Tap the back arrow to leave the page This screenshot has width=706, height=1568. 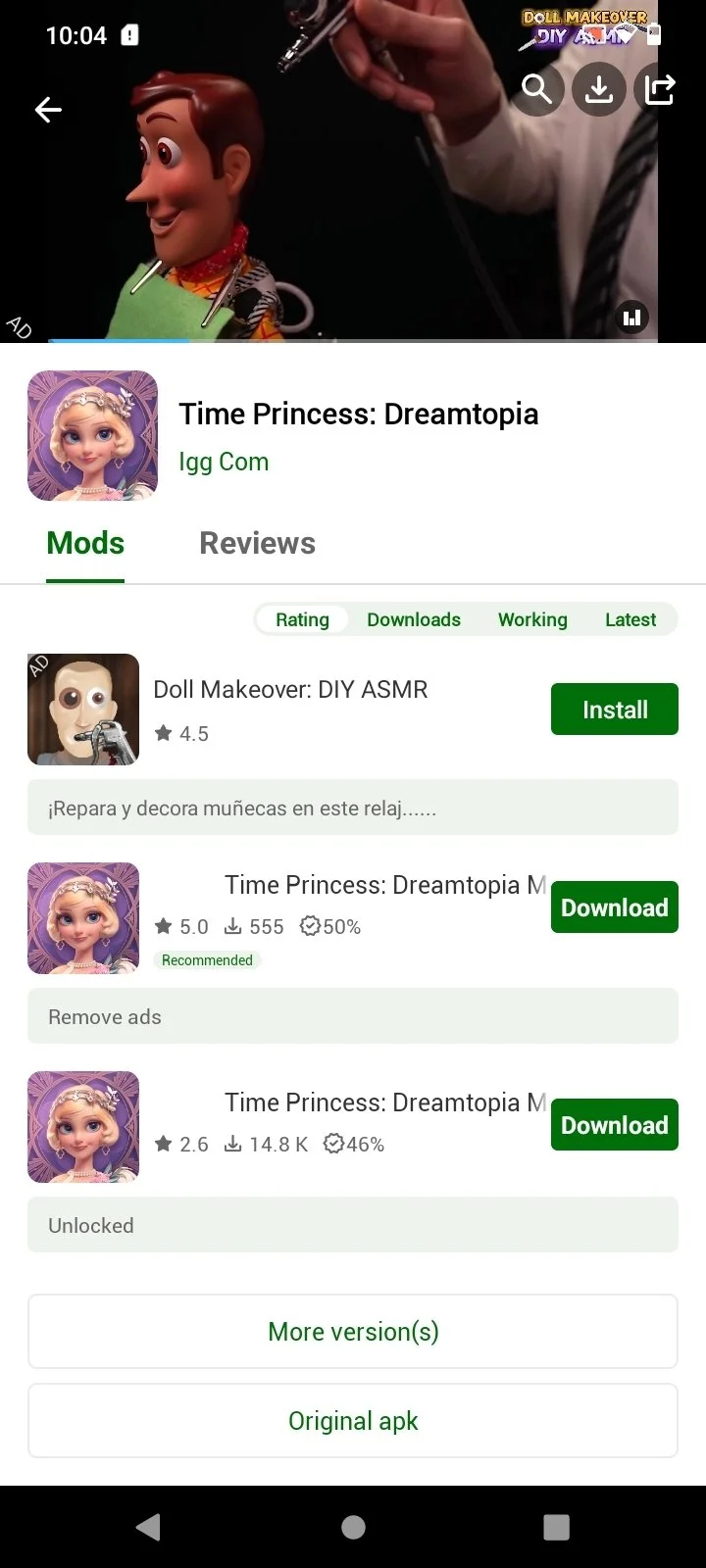pyautogui.click(x=48, y=110)
